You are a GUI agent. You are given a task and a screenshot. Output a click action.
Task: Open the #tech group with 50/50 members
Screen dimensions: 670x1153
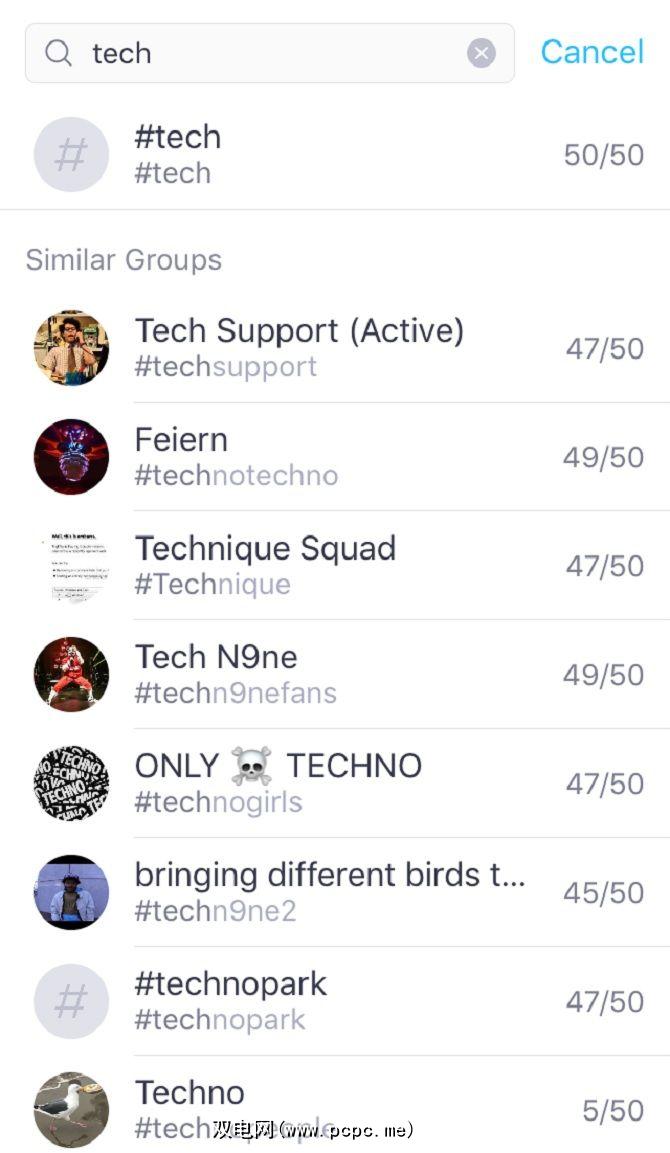pos(335,154)
